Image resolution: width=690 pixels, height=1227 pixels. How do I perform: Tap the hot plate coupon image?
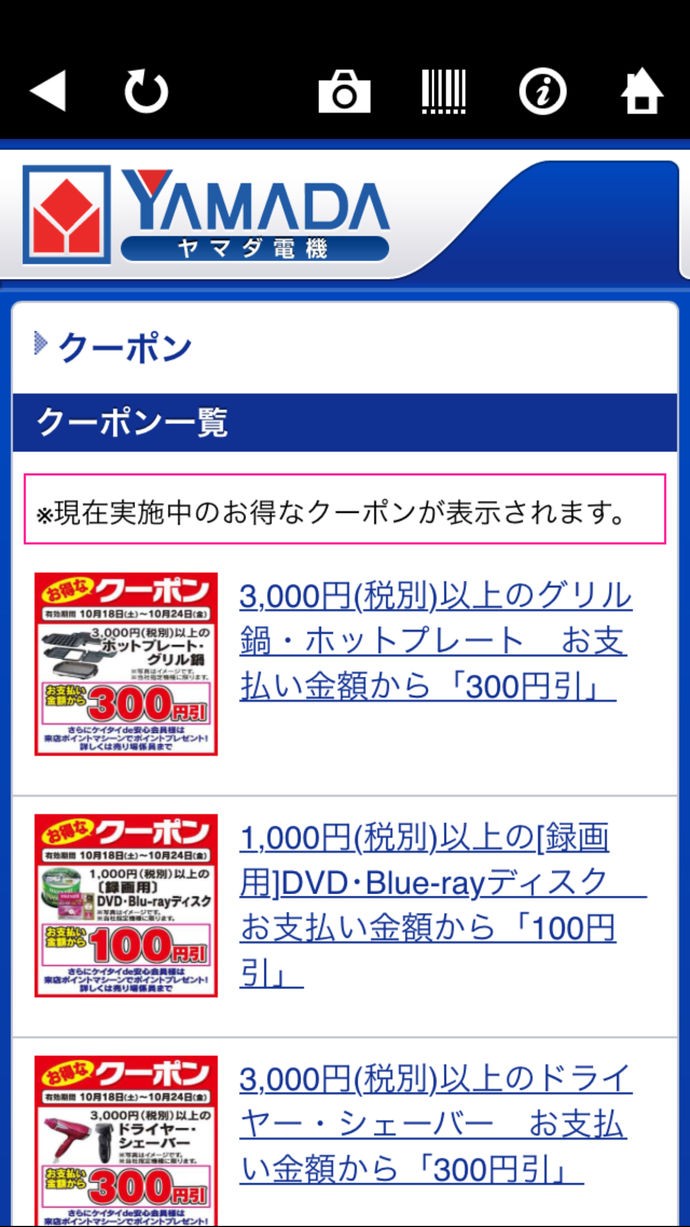pyautogui.click(x=126, y=664)
